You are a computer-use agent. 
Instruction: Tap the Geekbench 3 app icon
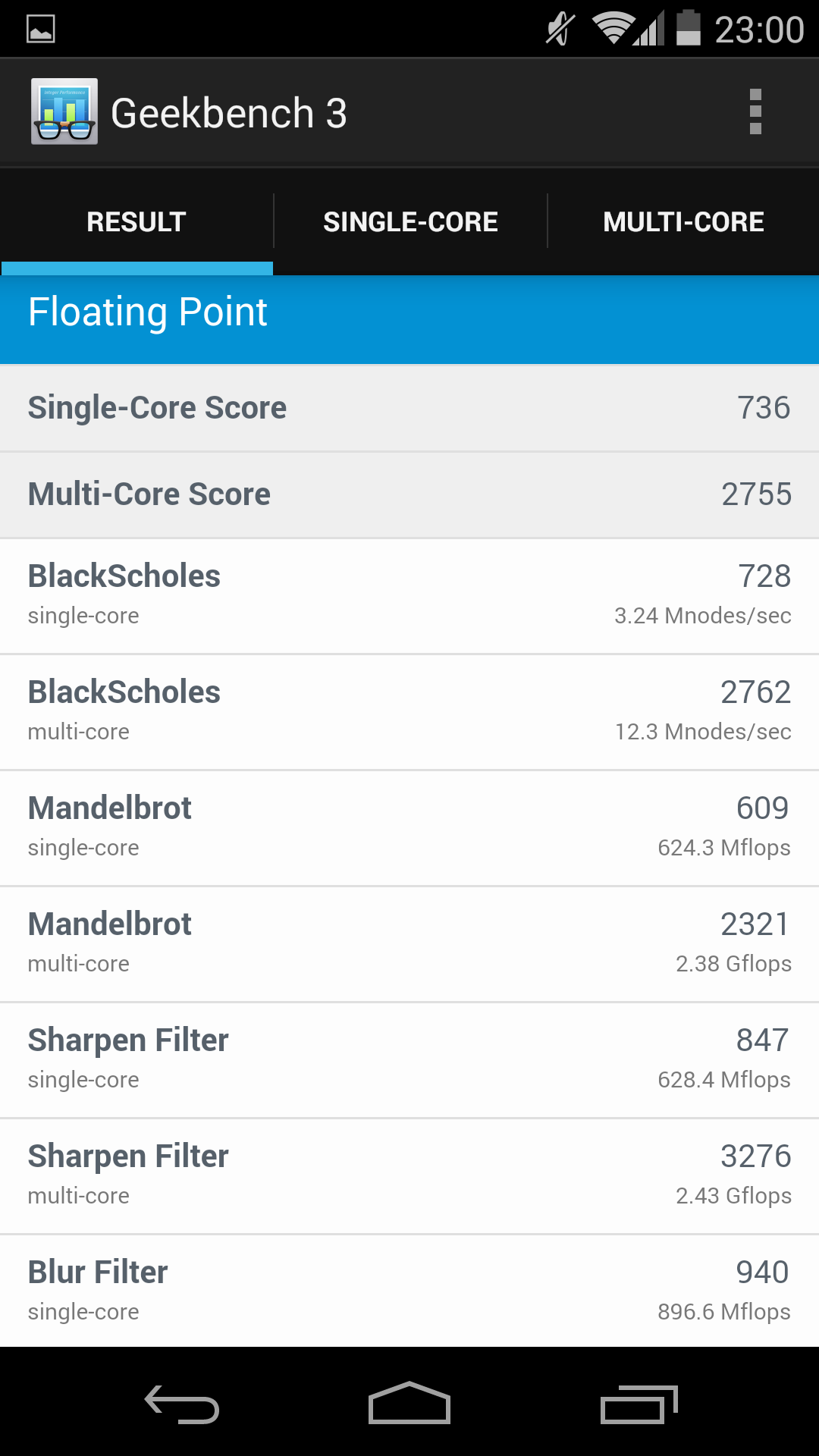coord(64,111)
